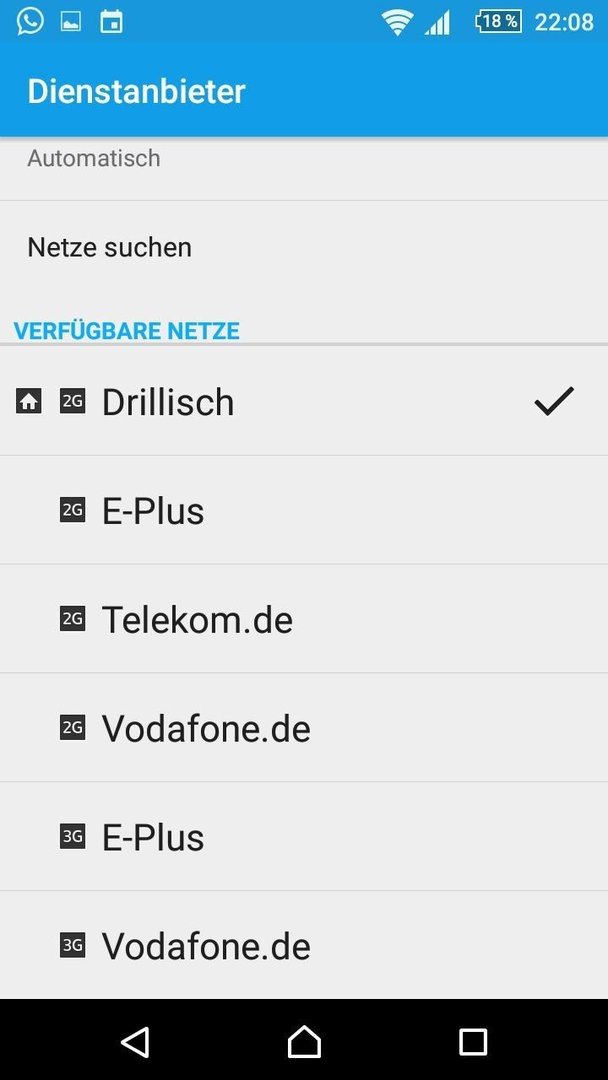
Task: Choose the Drillisch 2G network
Action: pos(304,401)
